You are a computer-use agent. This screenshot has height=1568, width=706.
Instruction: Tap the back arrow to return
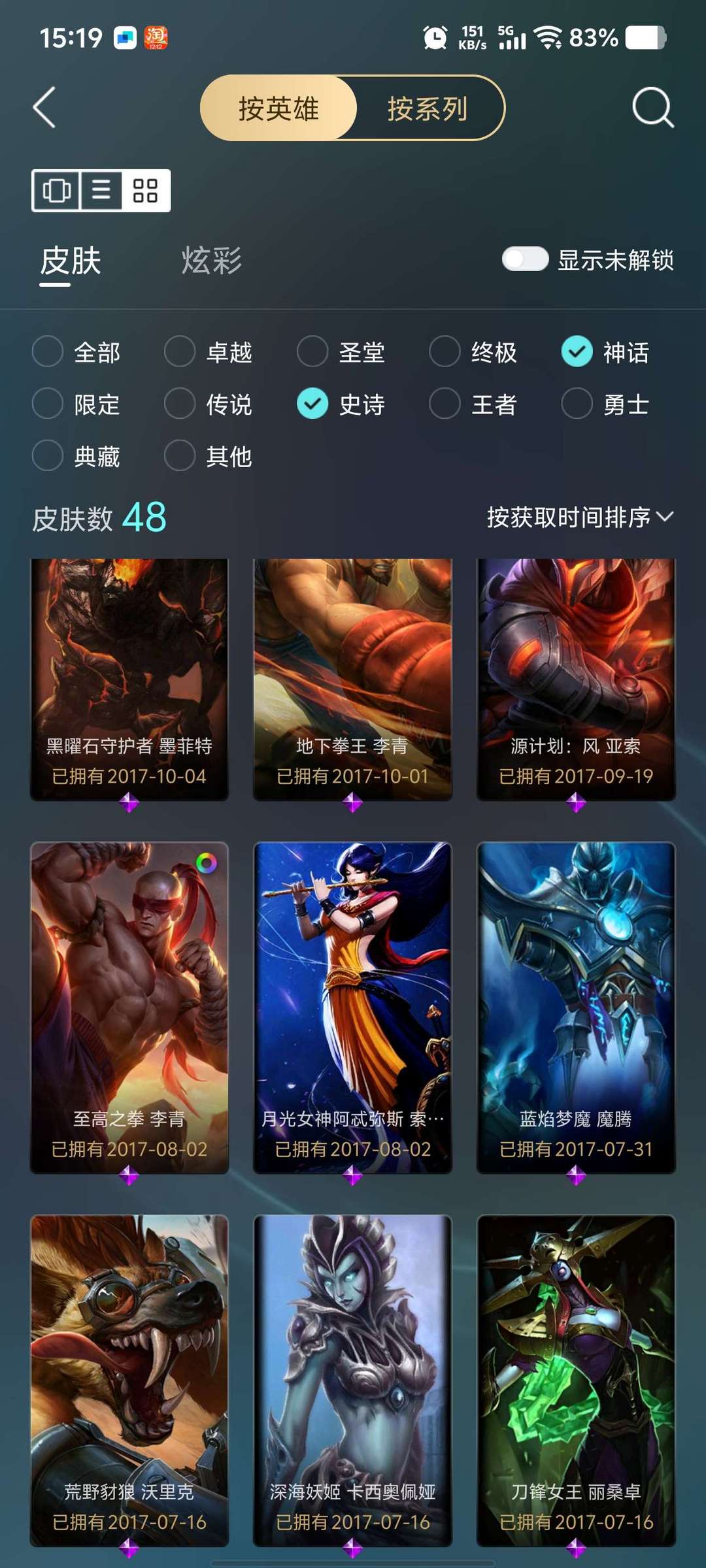click(x=44, y=108)
